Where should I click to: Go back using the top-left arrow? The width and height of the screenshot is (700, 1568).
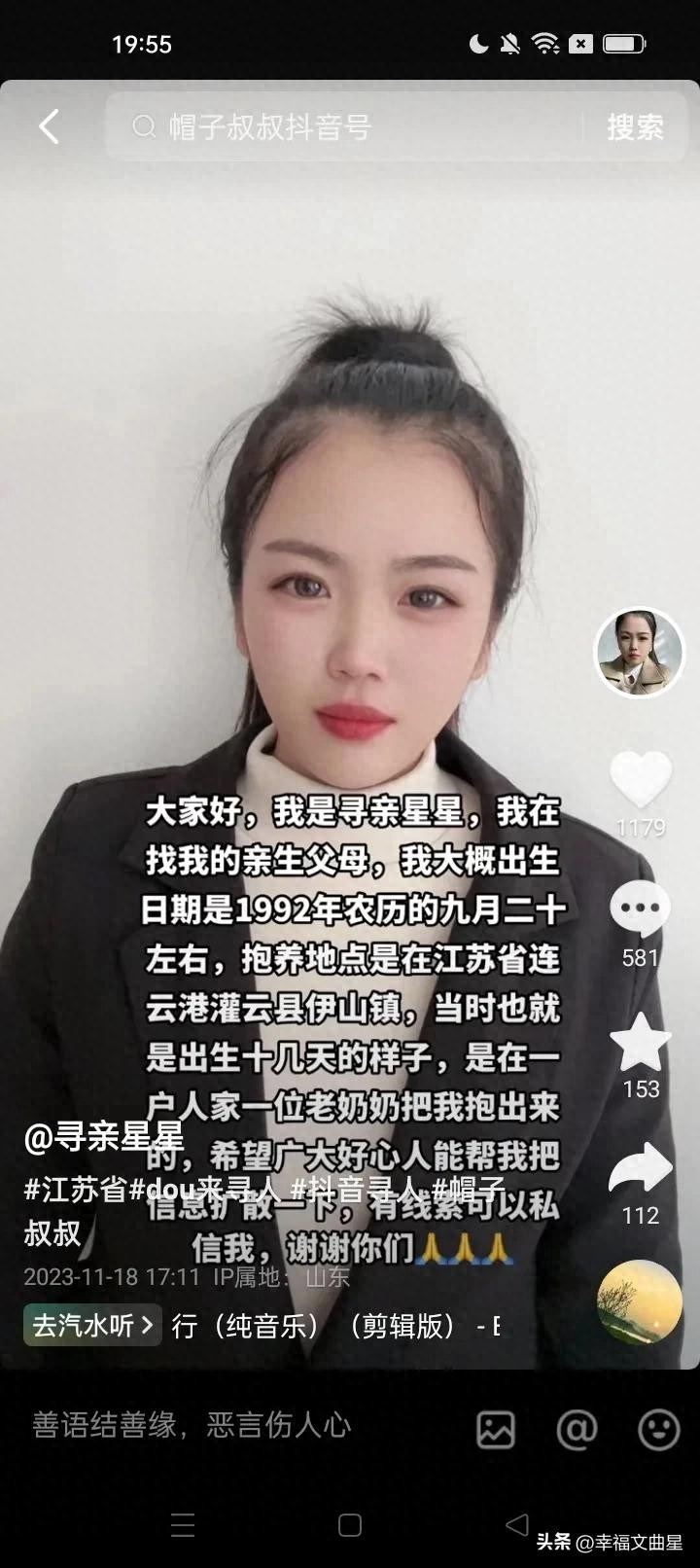click(49, 126)
